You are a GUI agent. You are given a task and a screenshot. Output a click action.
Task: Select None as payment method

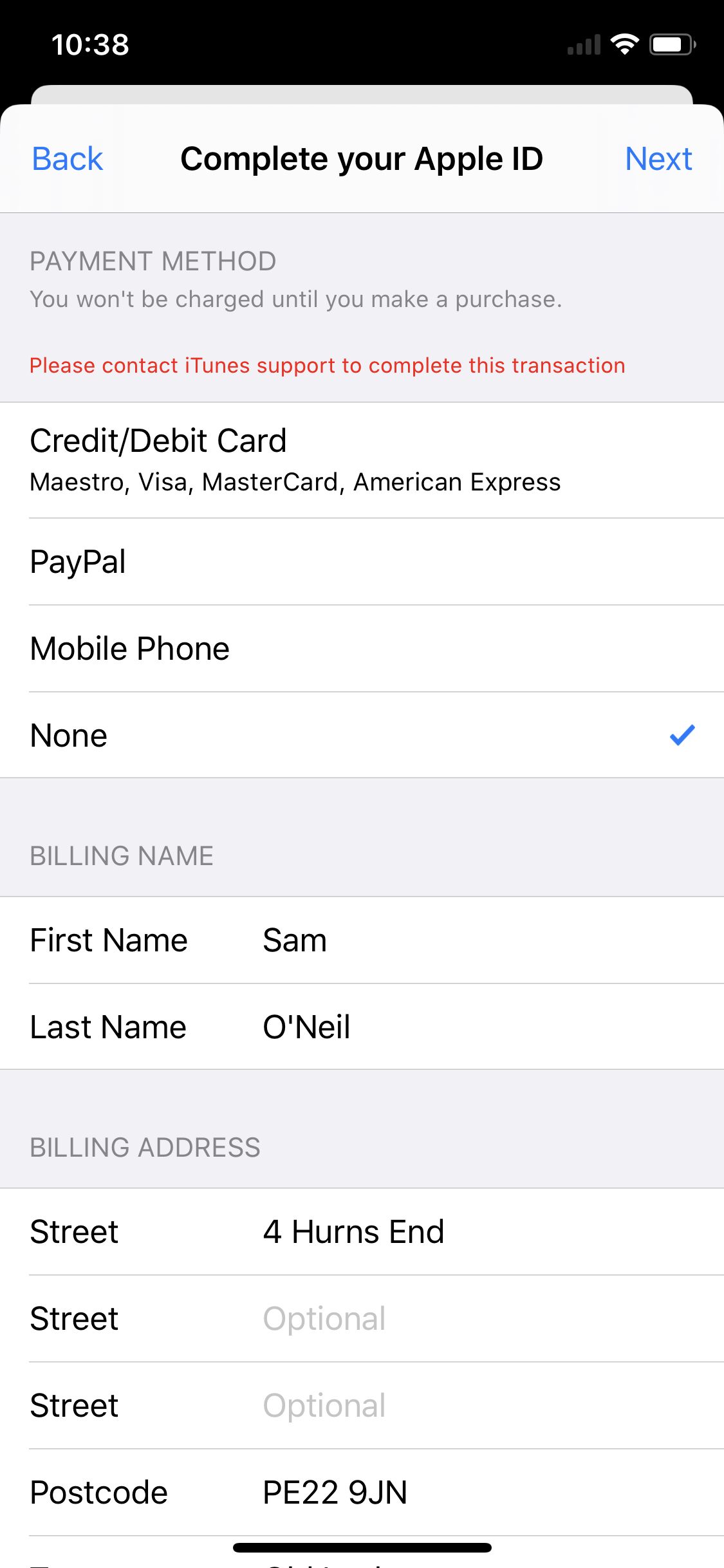[362, 735]
